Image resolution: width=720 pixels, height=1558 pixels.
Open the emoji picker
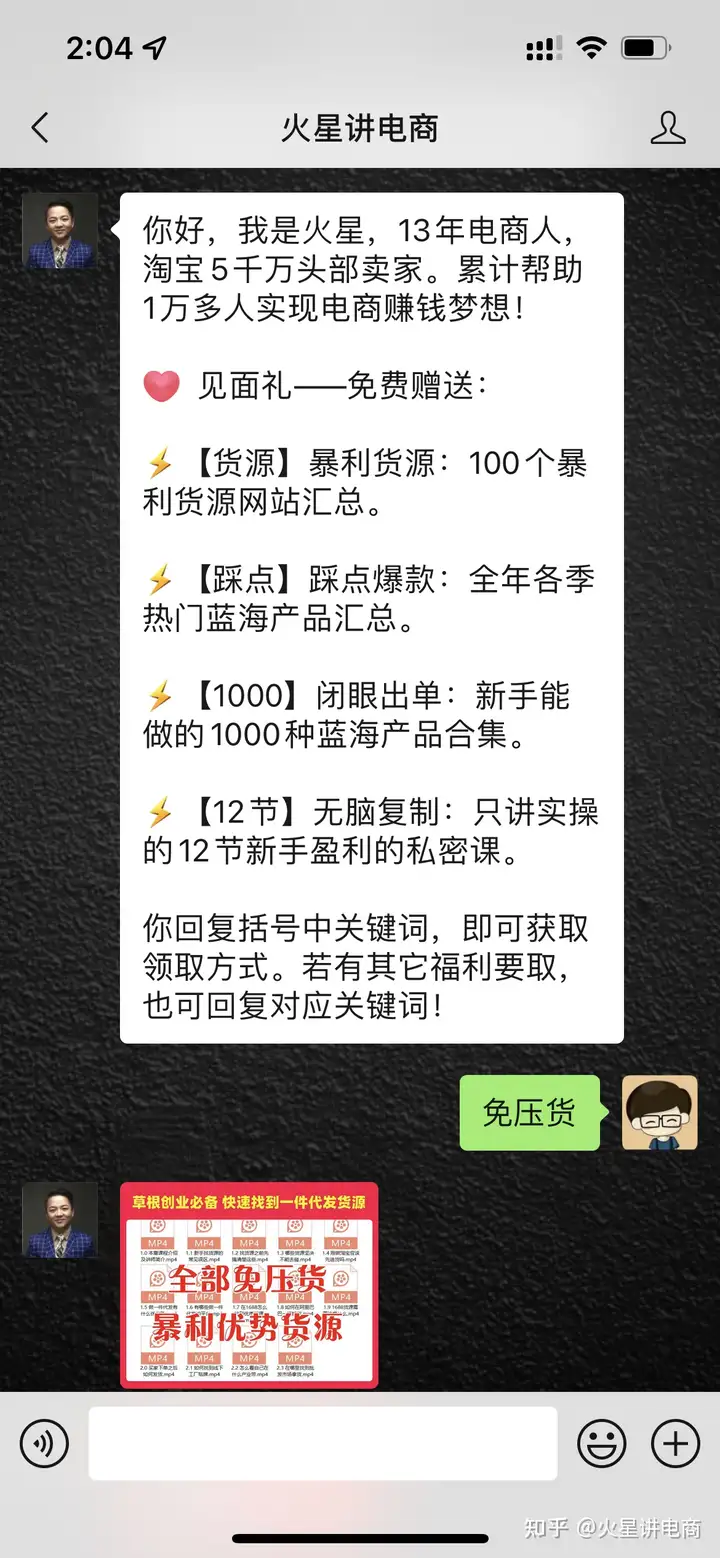(602, 1444)
